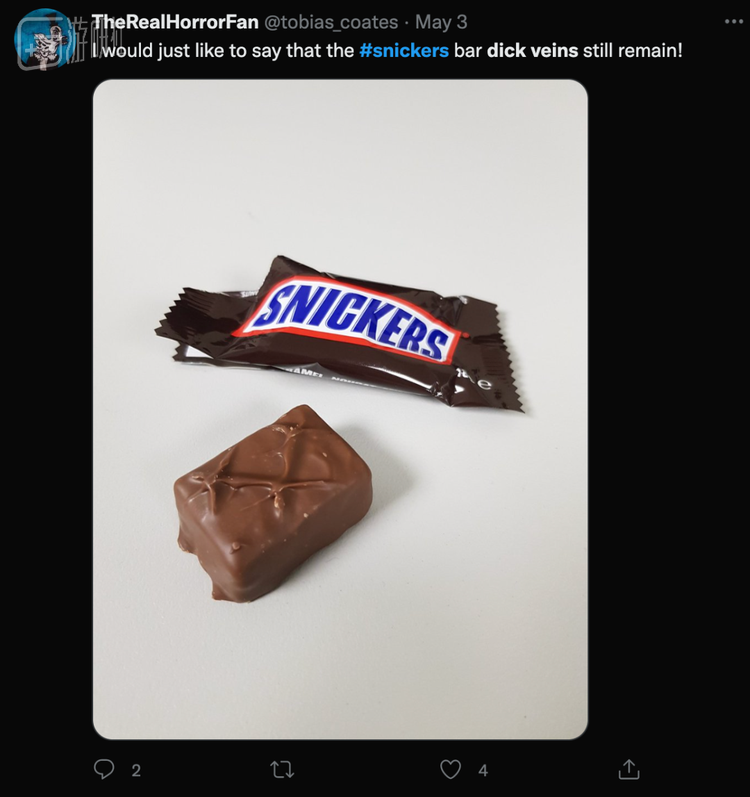View the attached Snickers photo
The image size is (750, 797).
tap(340, 409)
